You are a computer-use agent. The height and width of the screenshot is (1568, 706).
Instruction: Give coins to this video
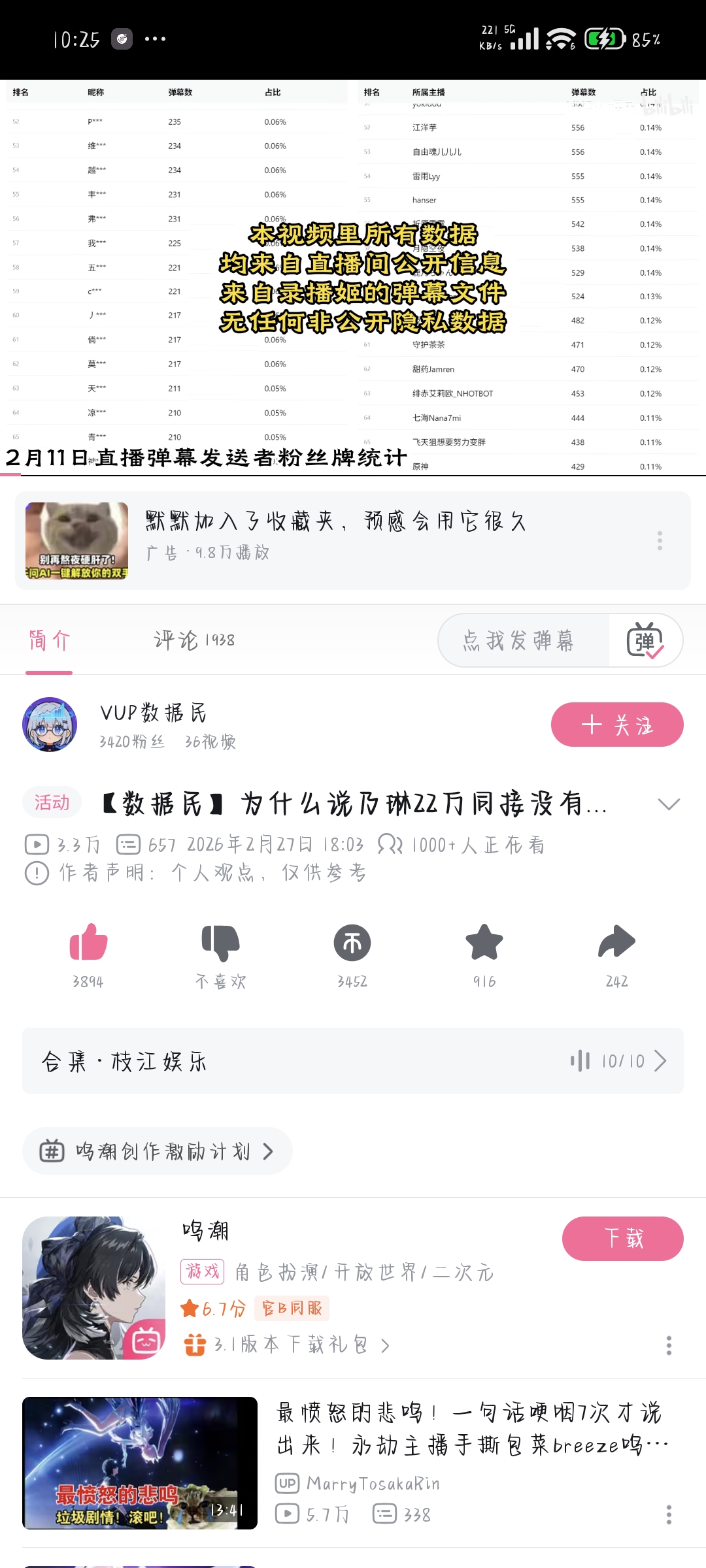[x=352, y=942]
